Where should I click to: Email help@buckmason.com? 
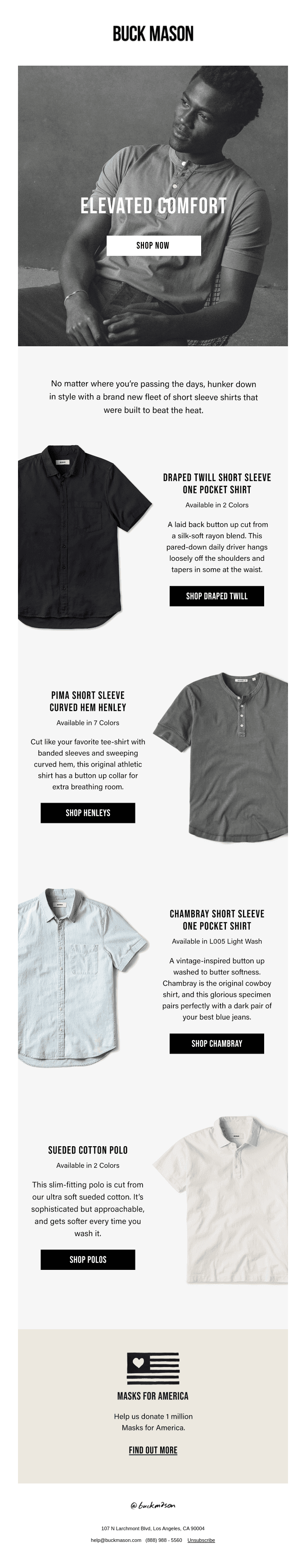click(116, 1540)
